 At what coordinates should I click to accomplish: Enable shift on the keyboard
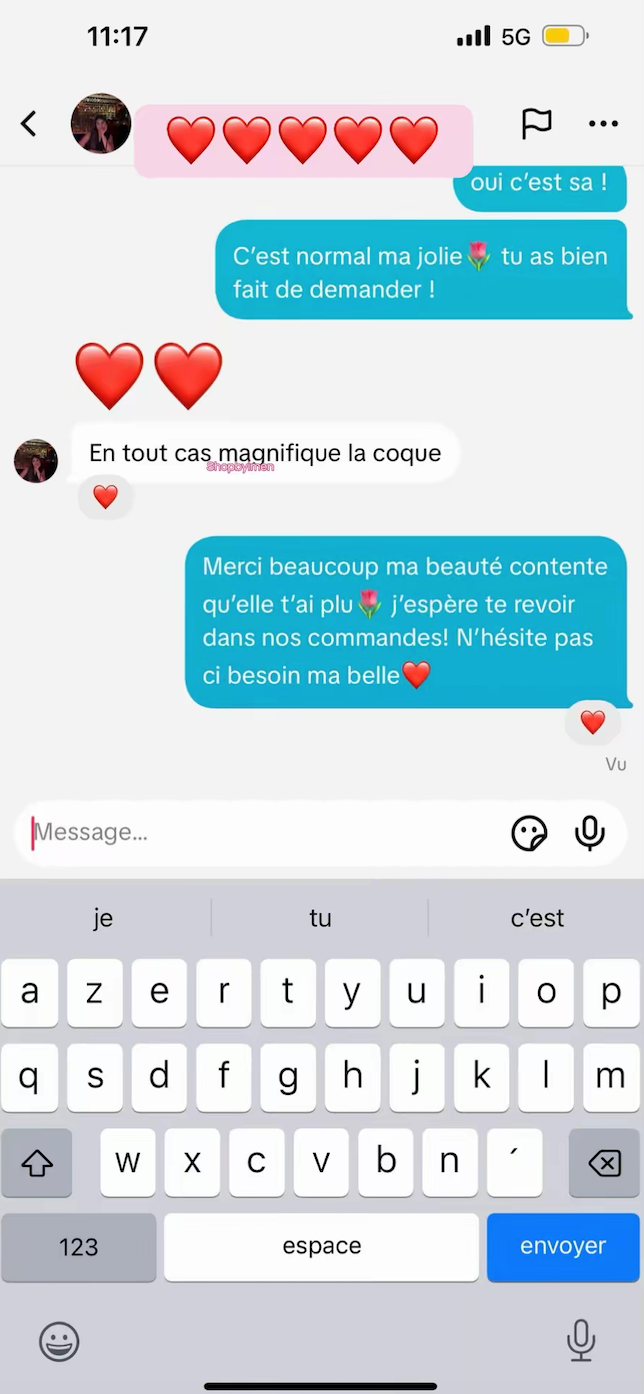tap(37, 1162)
